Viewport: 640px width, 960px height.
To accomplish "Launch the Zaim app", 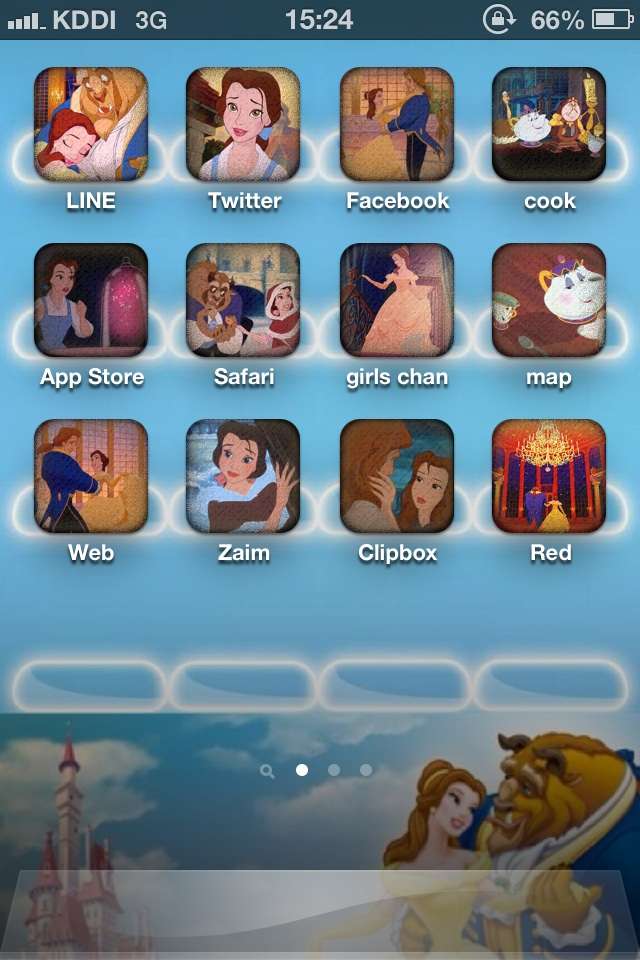I will 243,476.
